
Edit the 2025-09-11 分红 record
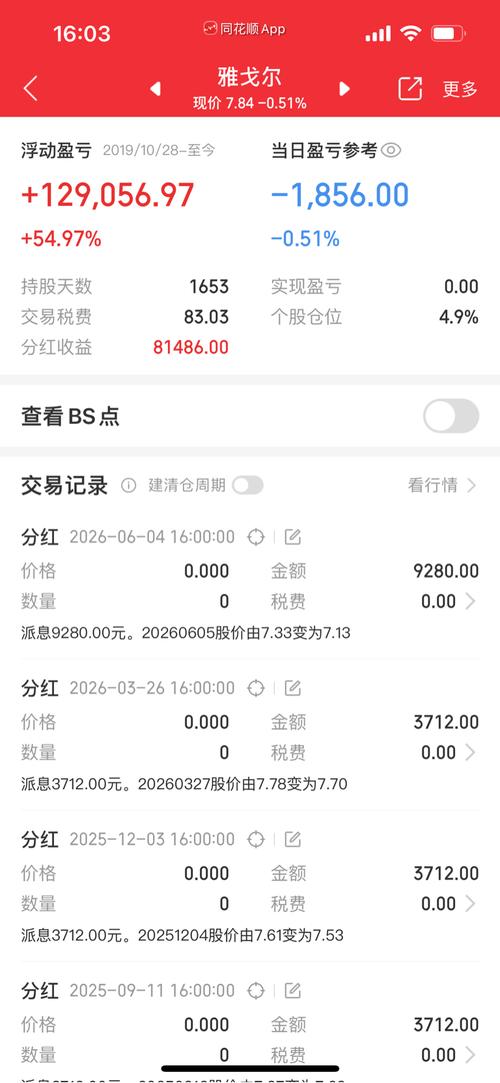293,990
